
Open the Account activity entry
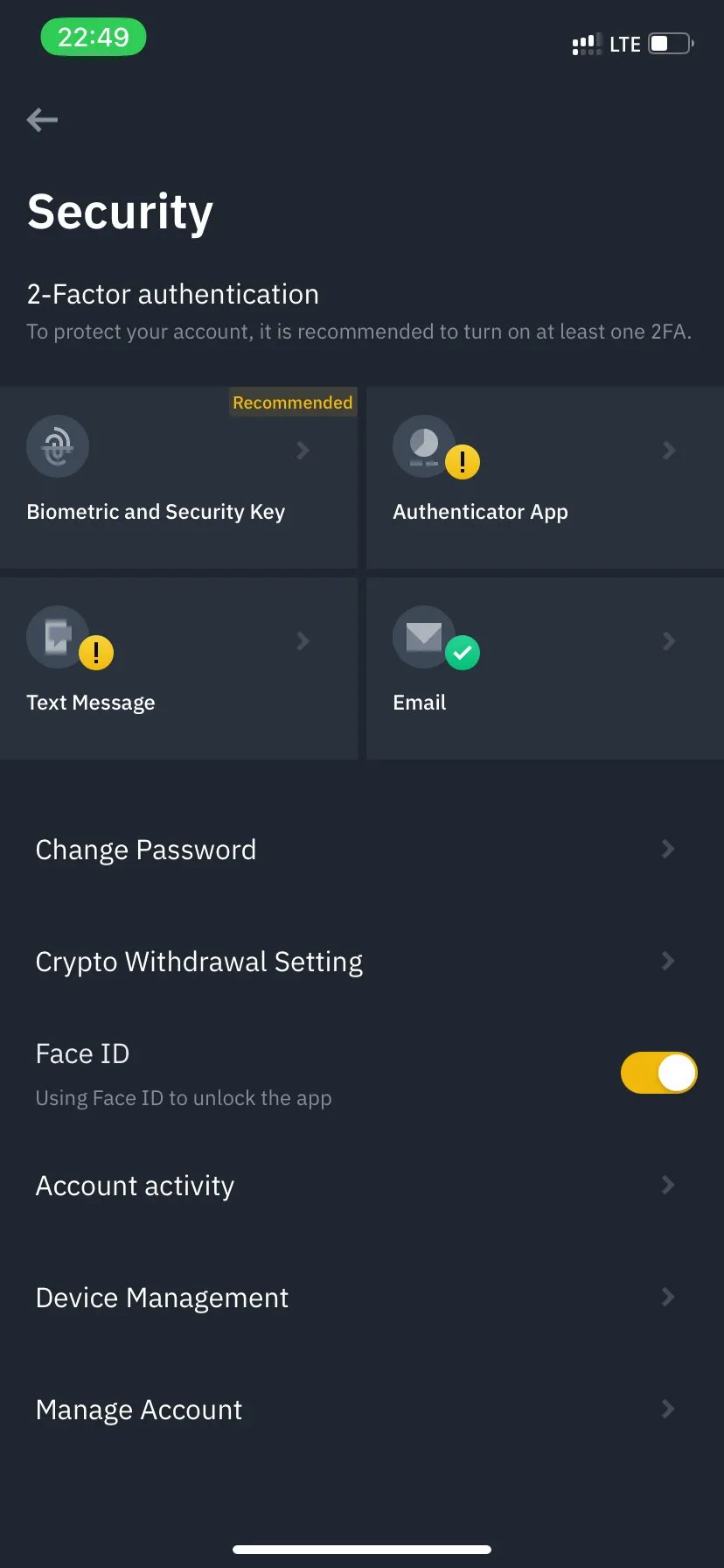pyautogui.click(x=667, y=1185)
